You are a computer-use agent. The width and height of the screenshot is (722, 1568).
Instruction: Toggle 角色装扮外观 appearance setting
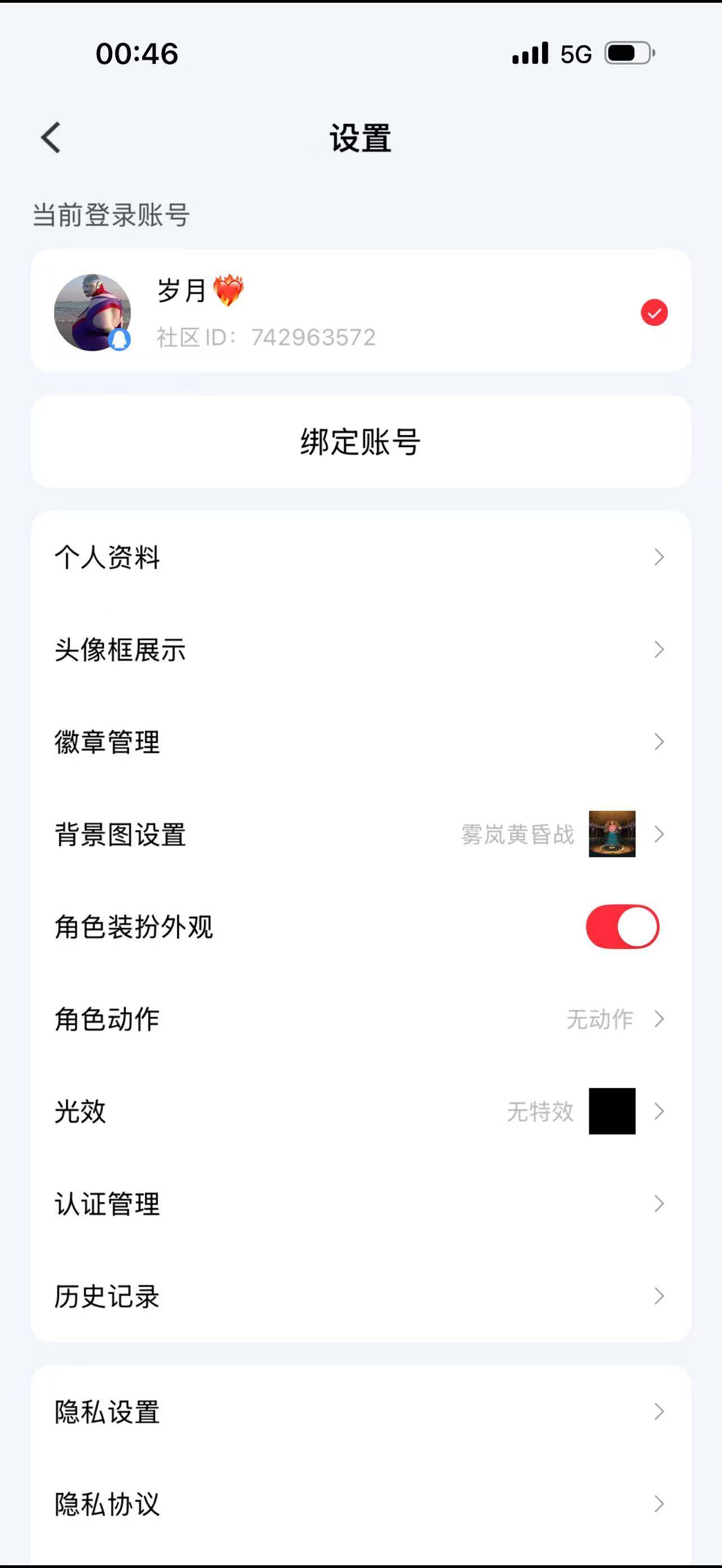[621, 926]
